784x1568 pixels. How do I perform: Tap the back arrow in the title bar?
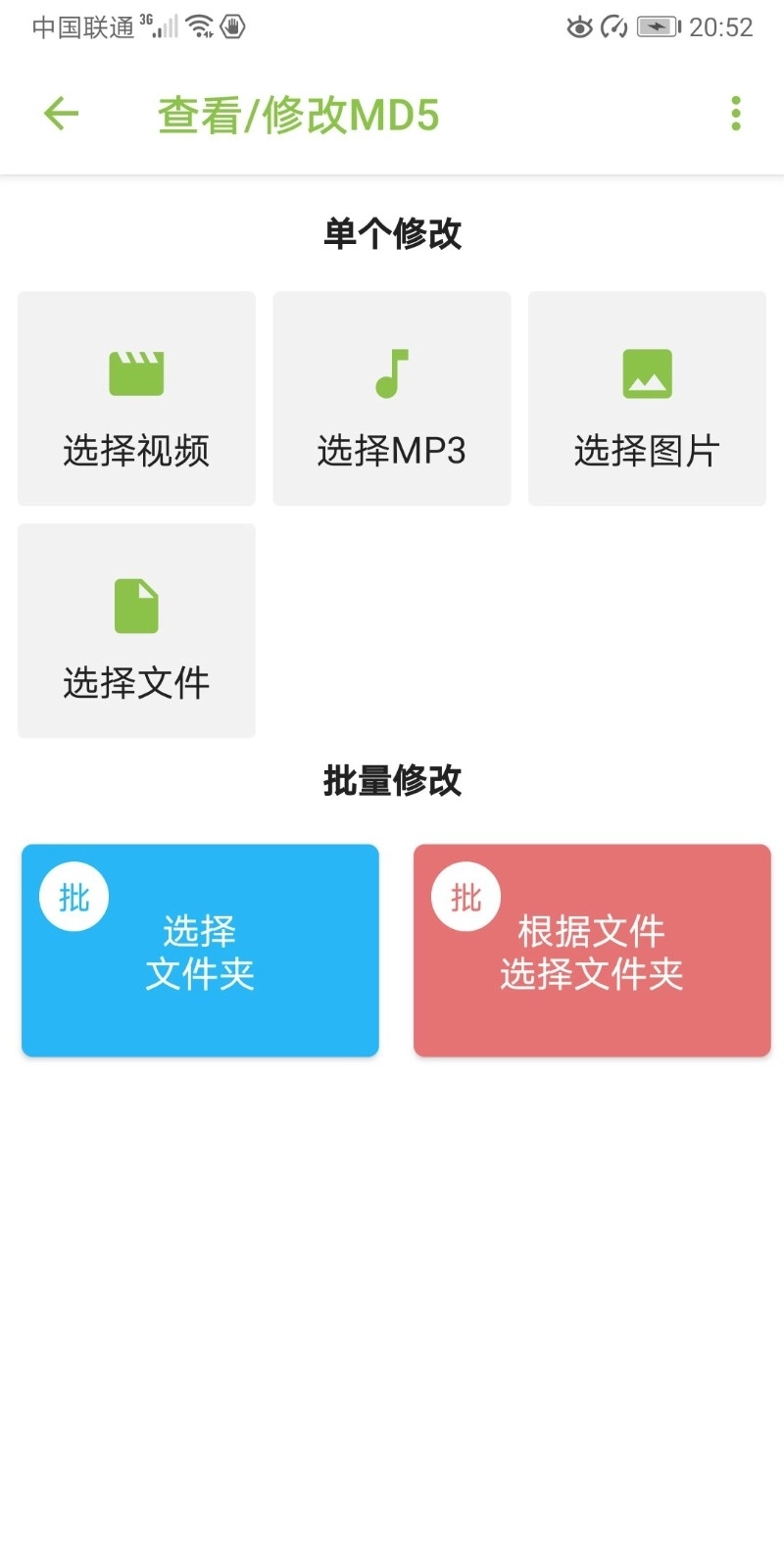60,113
